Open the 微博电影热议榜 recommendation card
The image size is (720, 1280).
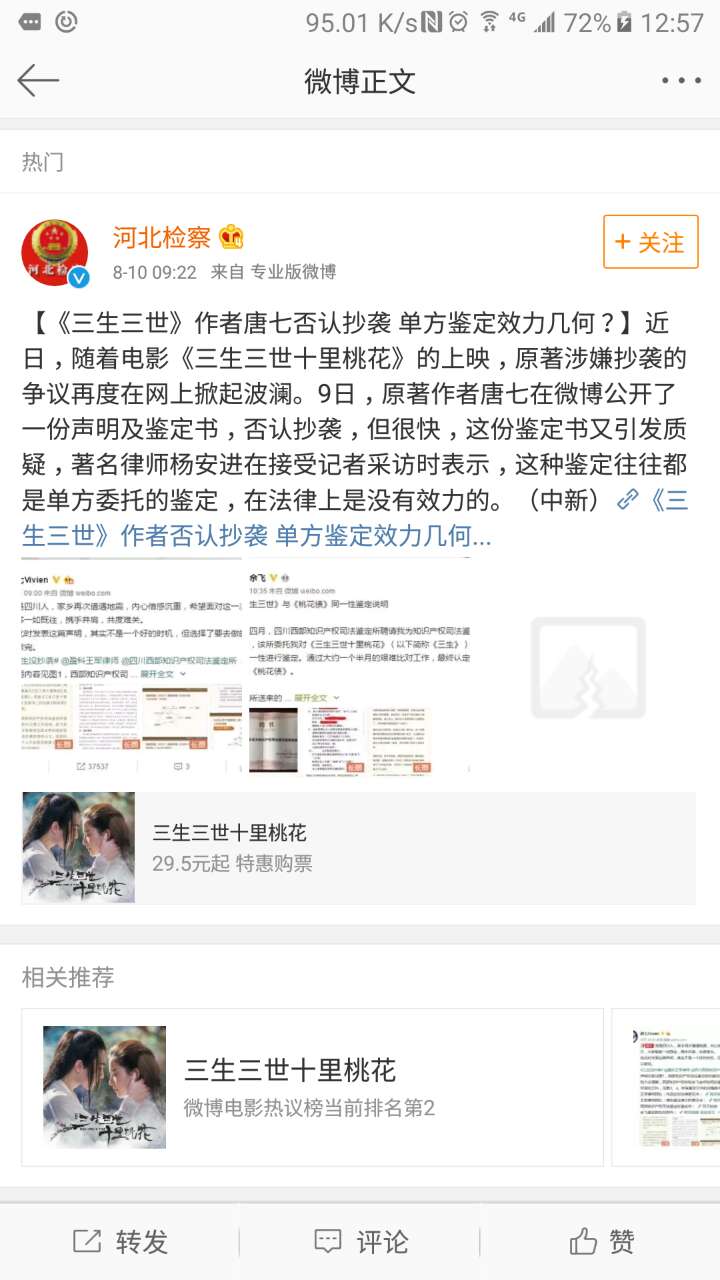[x=312, y=1087]
